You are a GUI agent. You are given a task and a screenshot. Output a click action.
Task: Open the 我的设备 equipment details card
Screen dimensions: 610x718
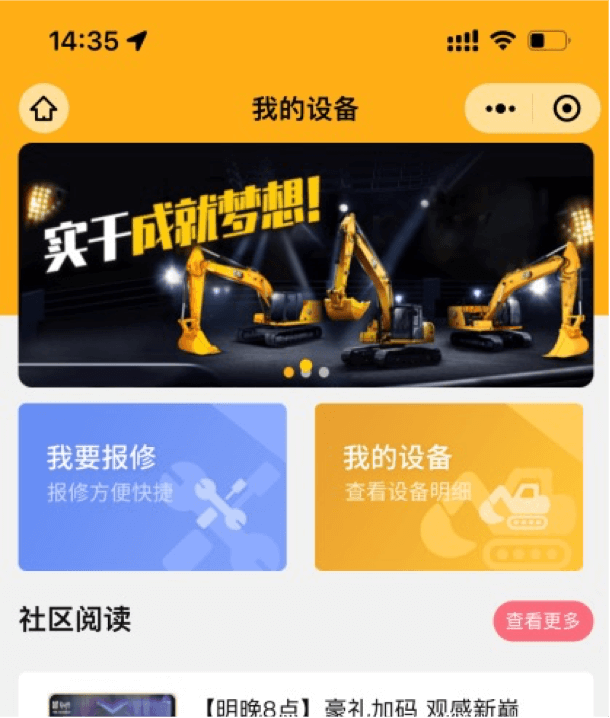click(x=449, y=486)
